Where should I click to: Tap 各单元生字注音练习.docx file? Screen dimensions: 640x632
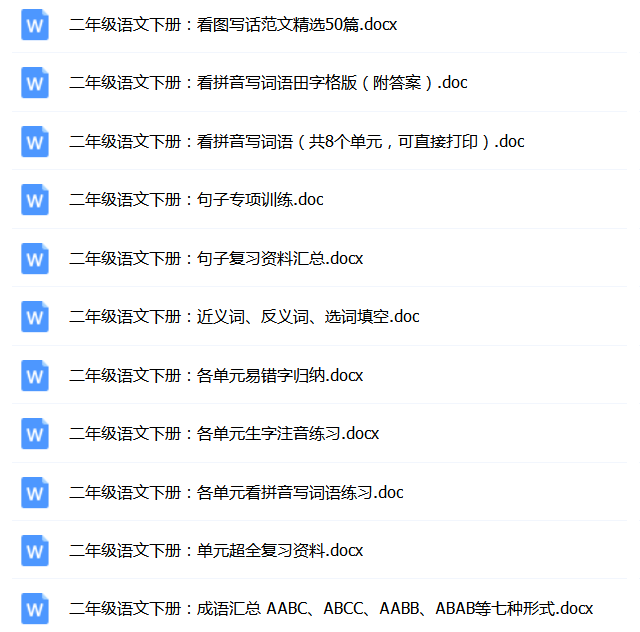click(x=224, y=434)
